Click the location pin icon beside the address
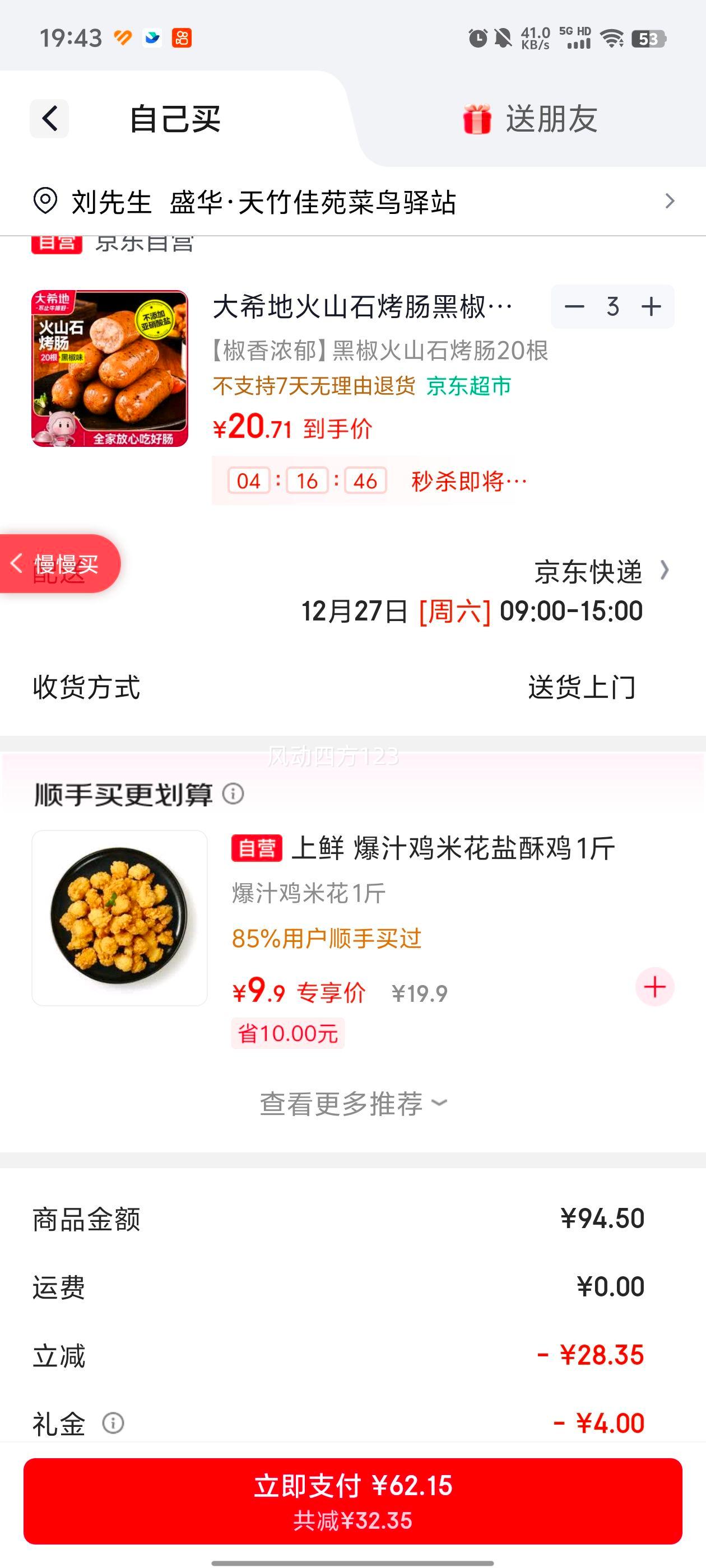The height and width of the screenshot is (1568, 706). [46, 202]
